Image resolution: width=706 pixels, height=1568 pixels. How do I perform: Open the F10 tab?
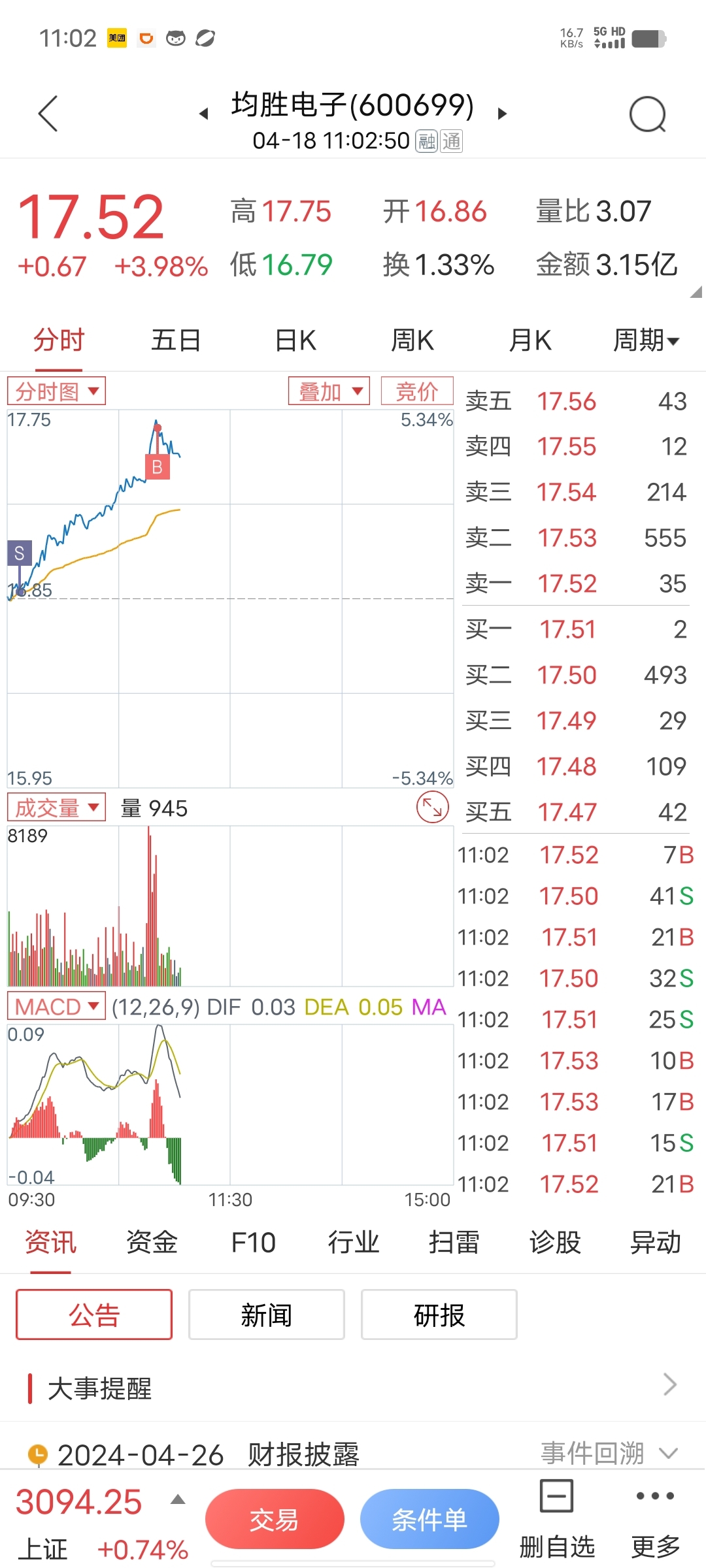point(253,1242)
